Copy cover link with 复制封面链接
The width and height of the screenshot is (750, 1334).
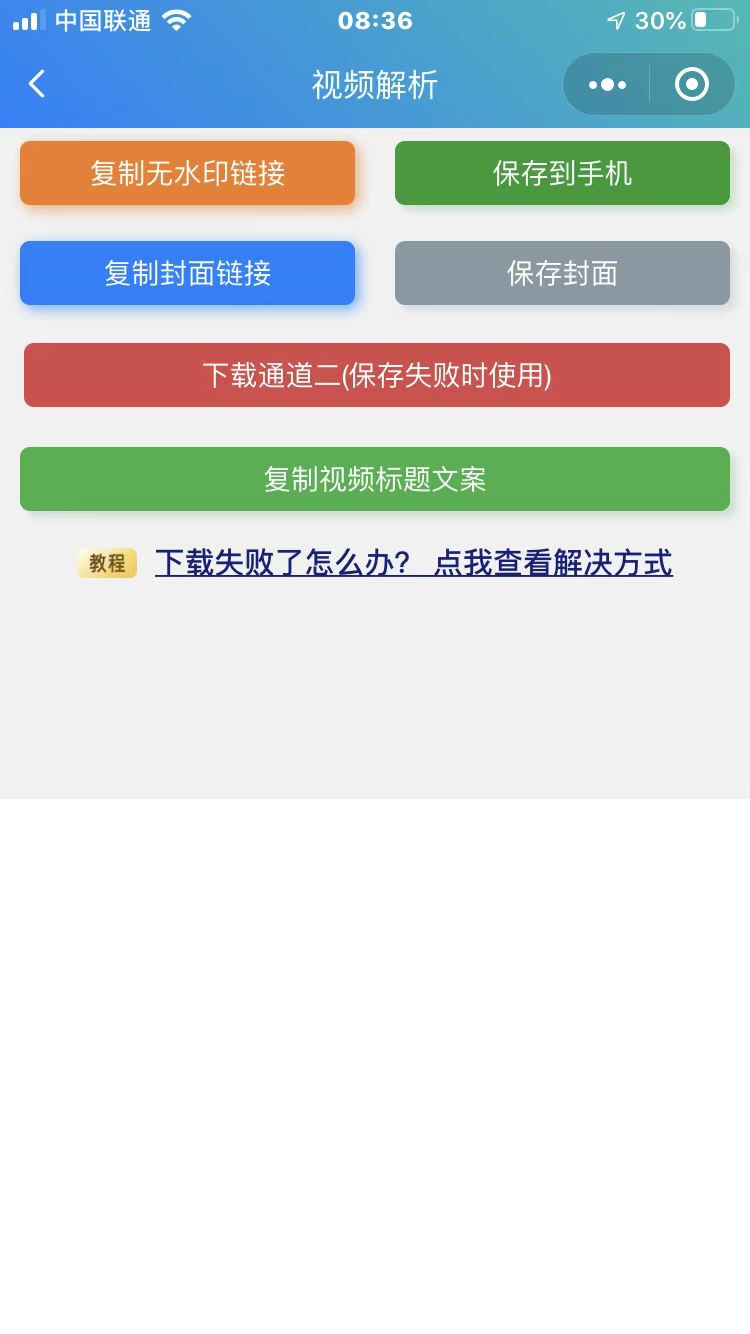click(x=188, y=273)
